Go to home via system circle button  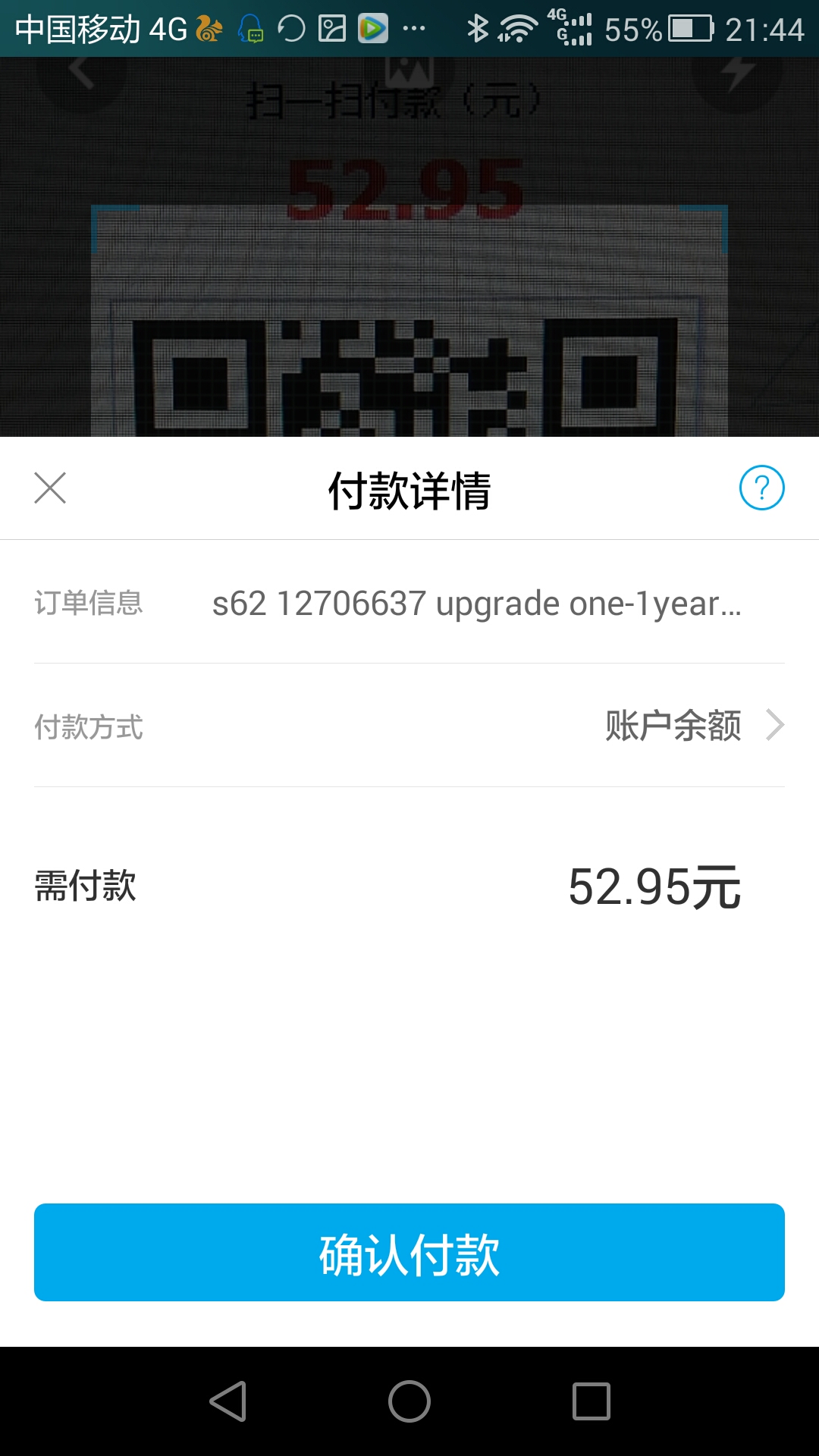409,1401
